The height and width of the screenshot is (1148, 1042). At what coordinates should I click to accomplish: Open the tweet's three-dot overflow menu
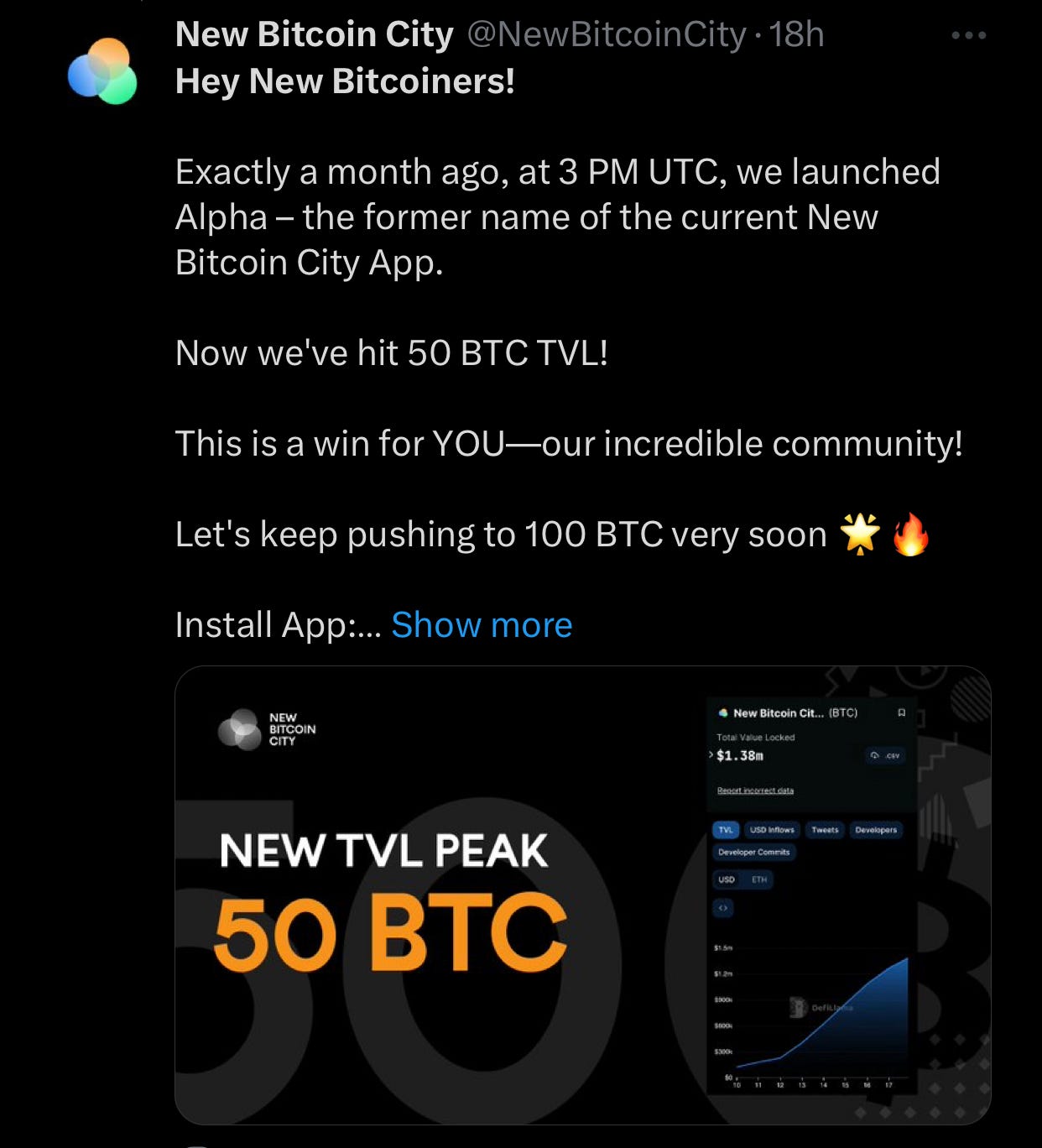968,36
